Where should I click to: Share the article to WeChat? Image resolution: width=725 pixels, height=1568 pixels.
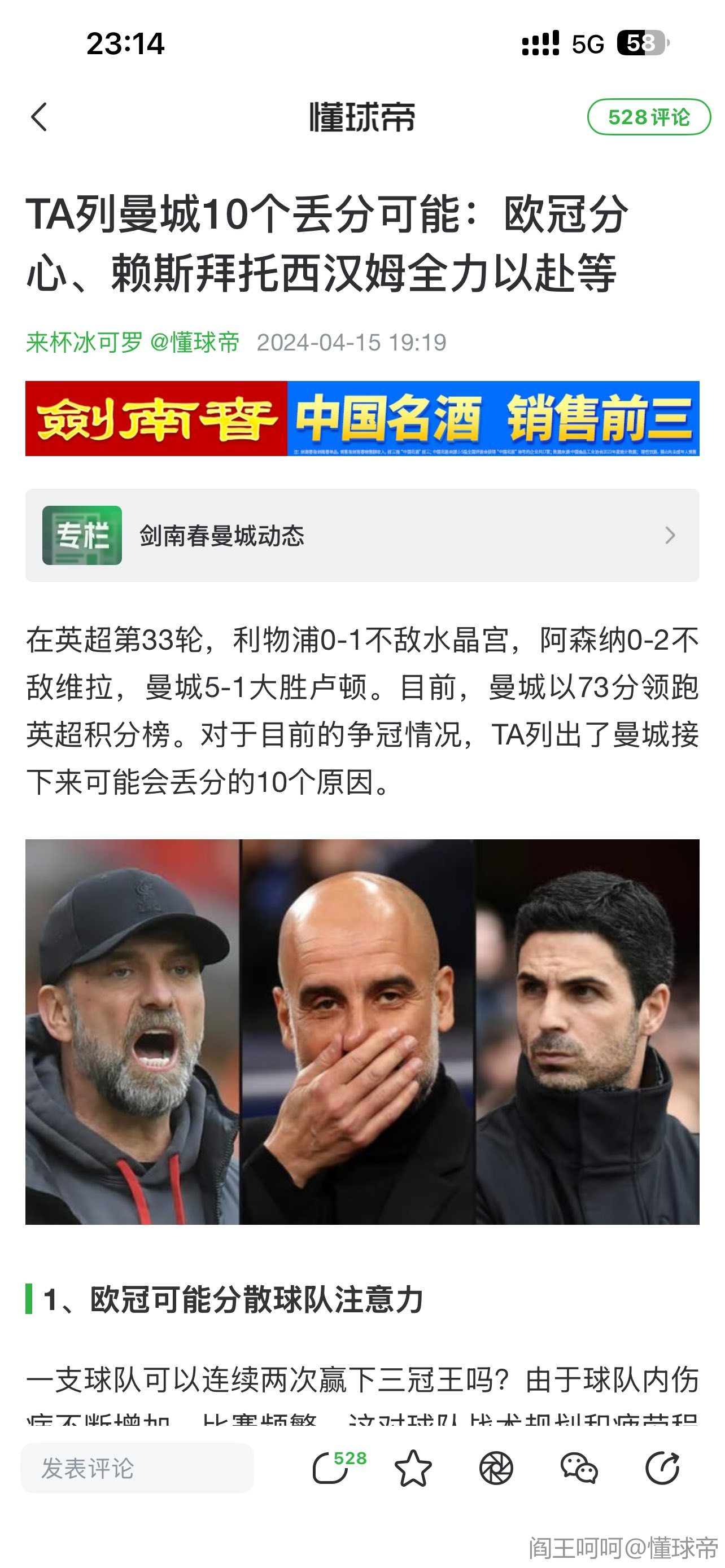tap(579, 1468)
